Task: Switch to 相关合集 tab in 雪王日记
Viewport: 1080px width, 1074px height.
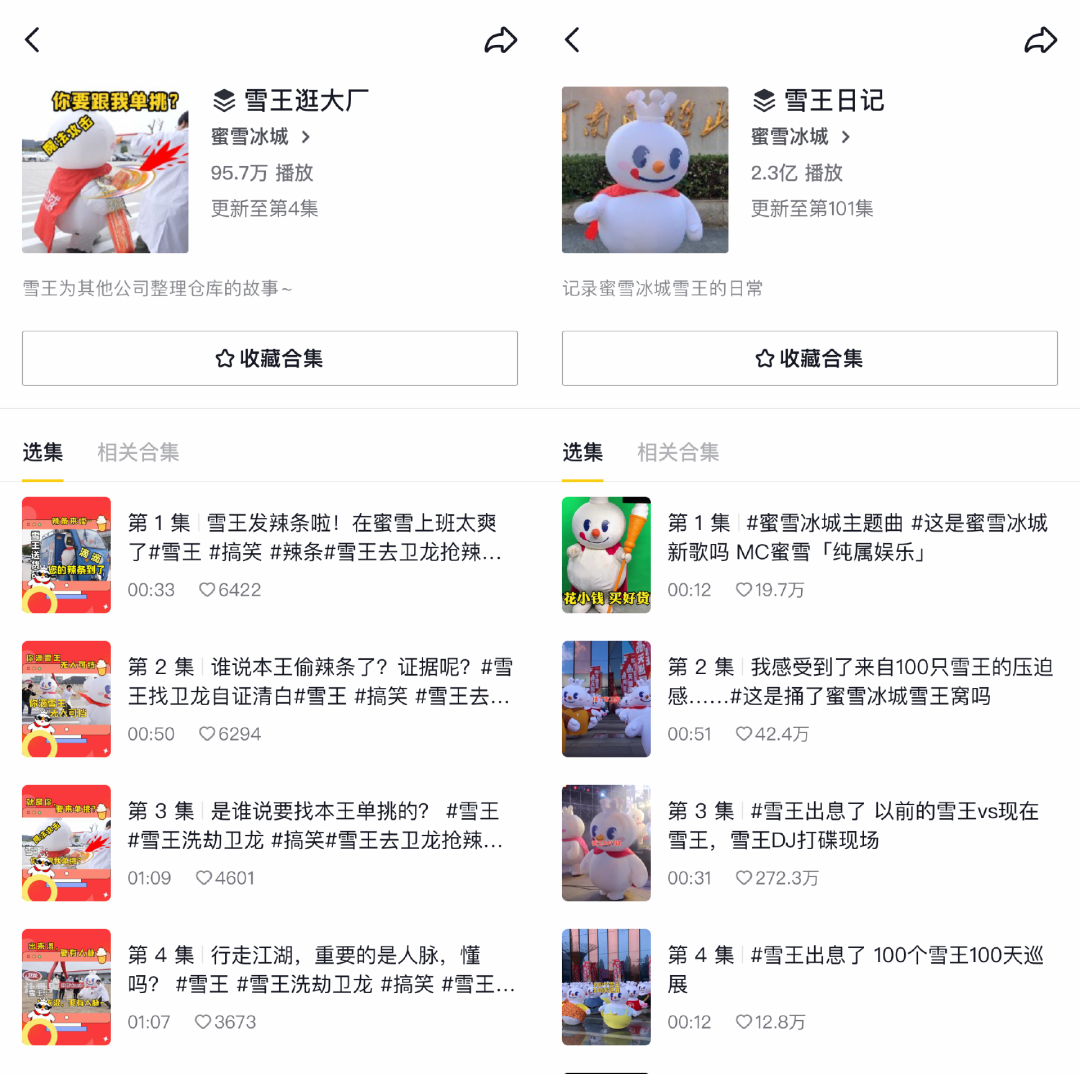Action: point(678,452)
